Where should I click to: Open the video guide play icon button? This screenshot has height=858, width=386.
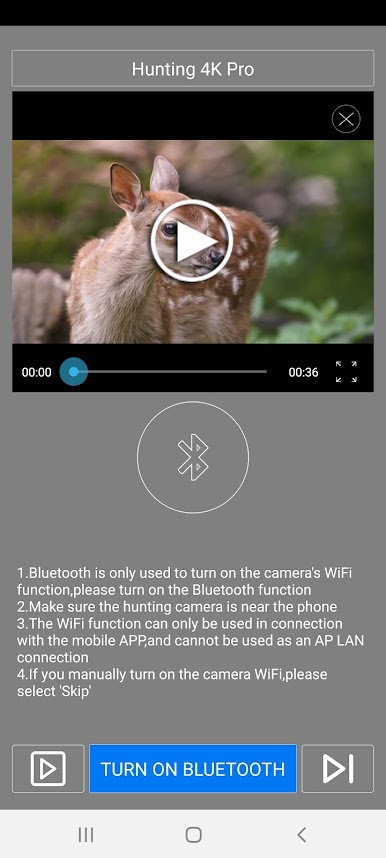pyautogui.click(x=48, y=768)
